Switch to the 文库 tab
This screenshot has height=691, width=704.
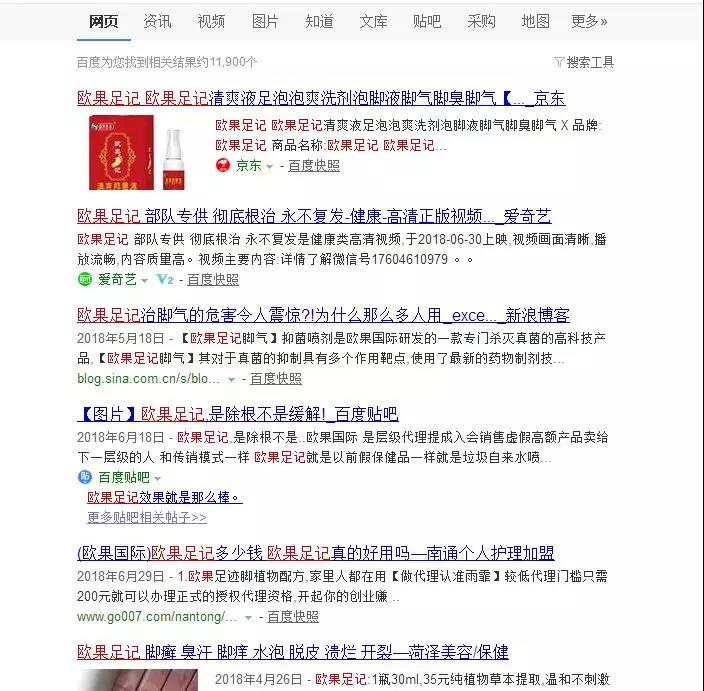(373, 21)
